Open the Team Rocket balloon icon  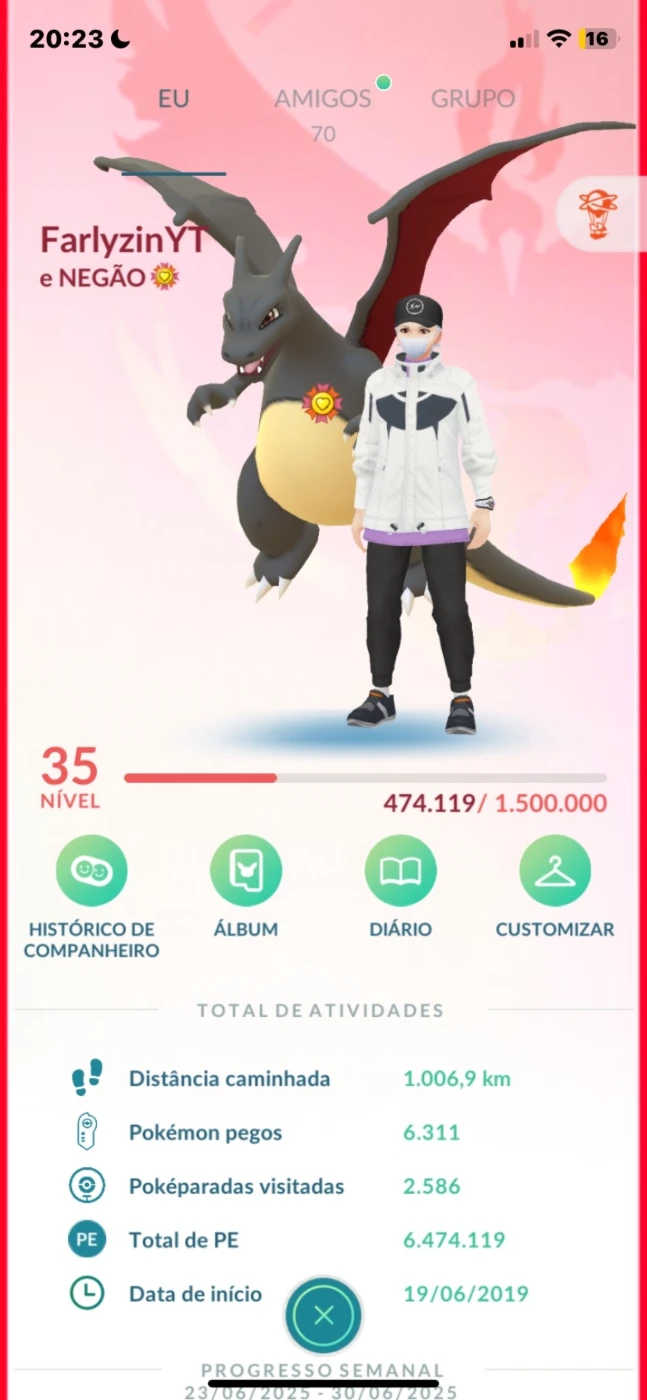click(598, 213)
